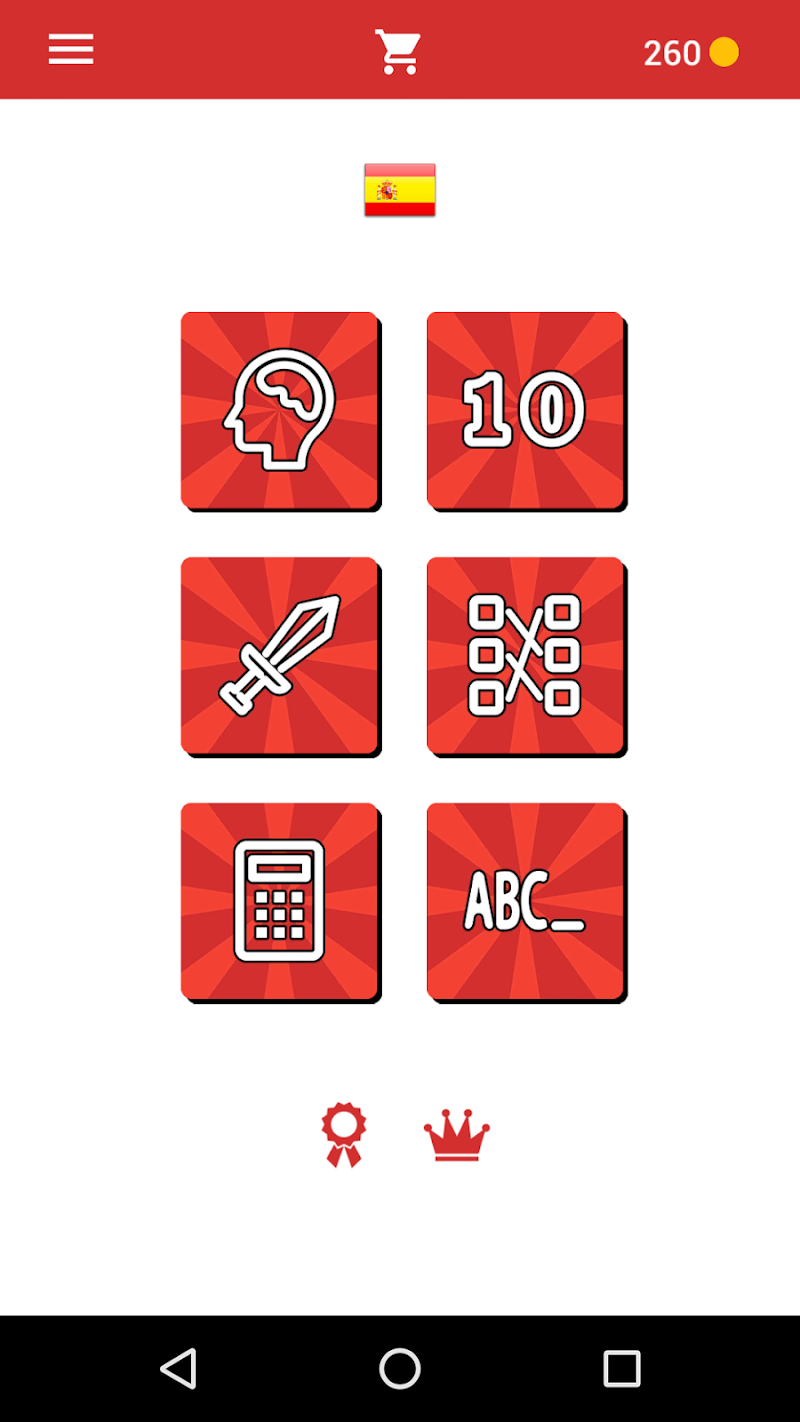Select the calculator game mode
This screenshot has height=1422, width=800.
pyautogui.click(x=280, y=900)
